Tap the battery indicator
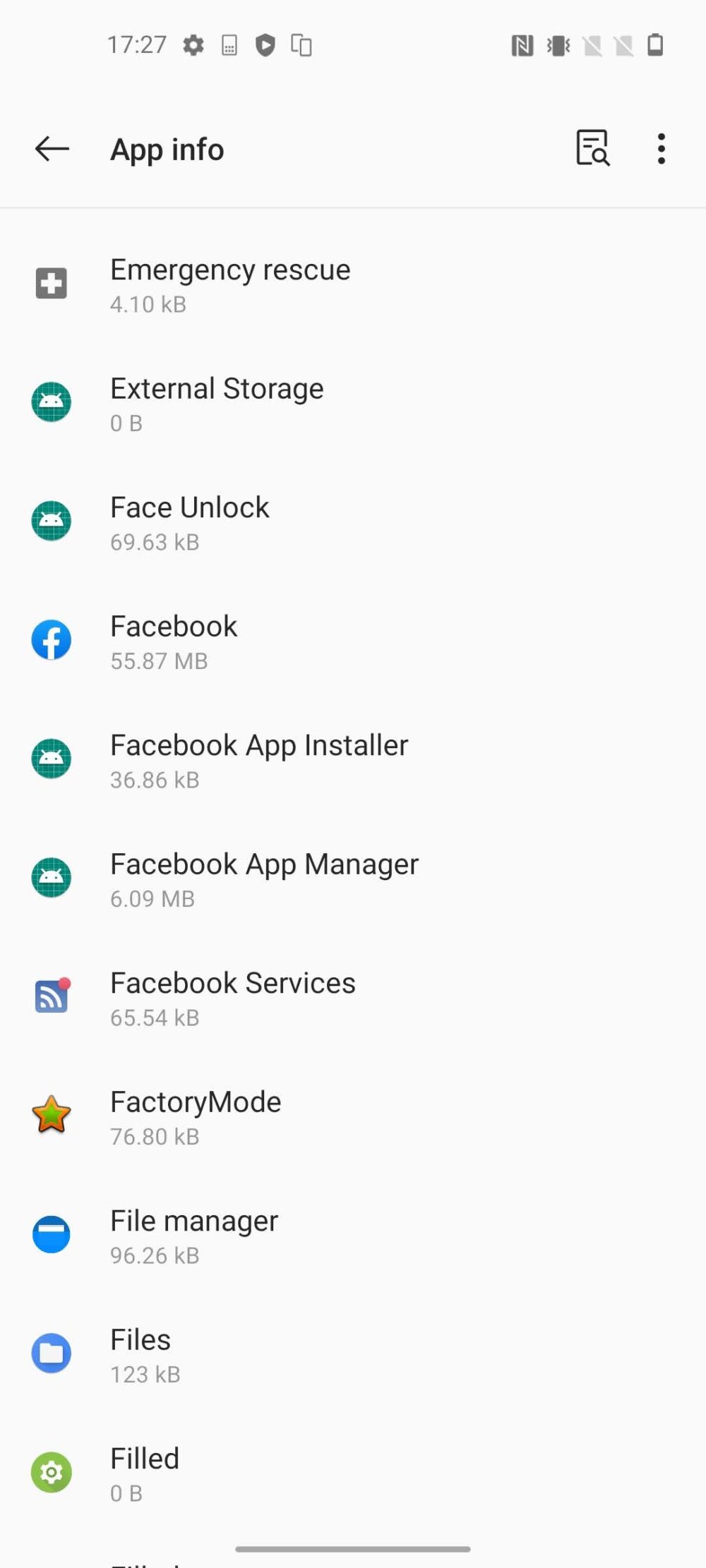 point(656,45)
